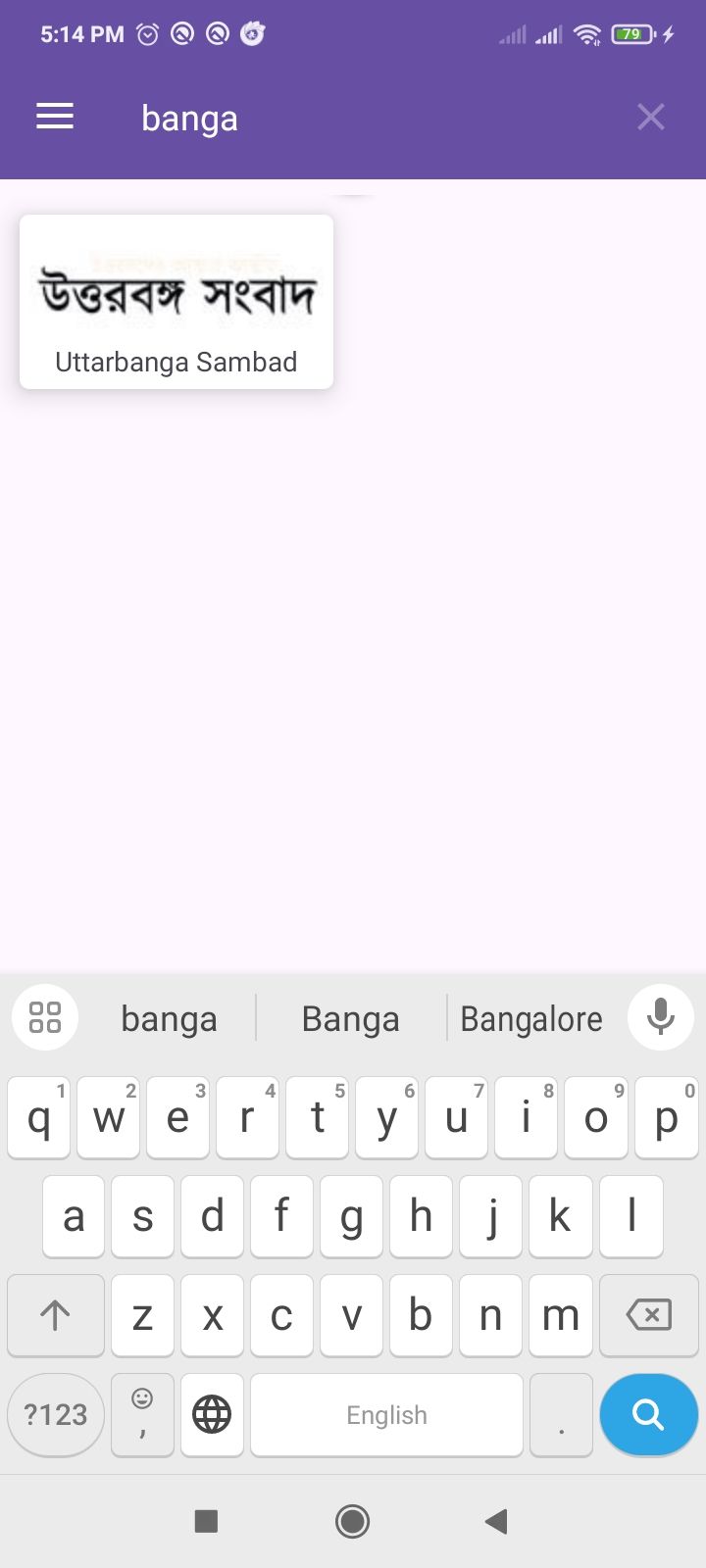Switch keyboard language with the globe key
Viewport: 706px width, 1568px height.
212,1415
